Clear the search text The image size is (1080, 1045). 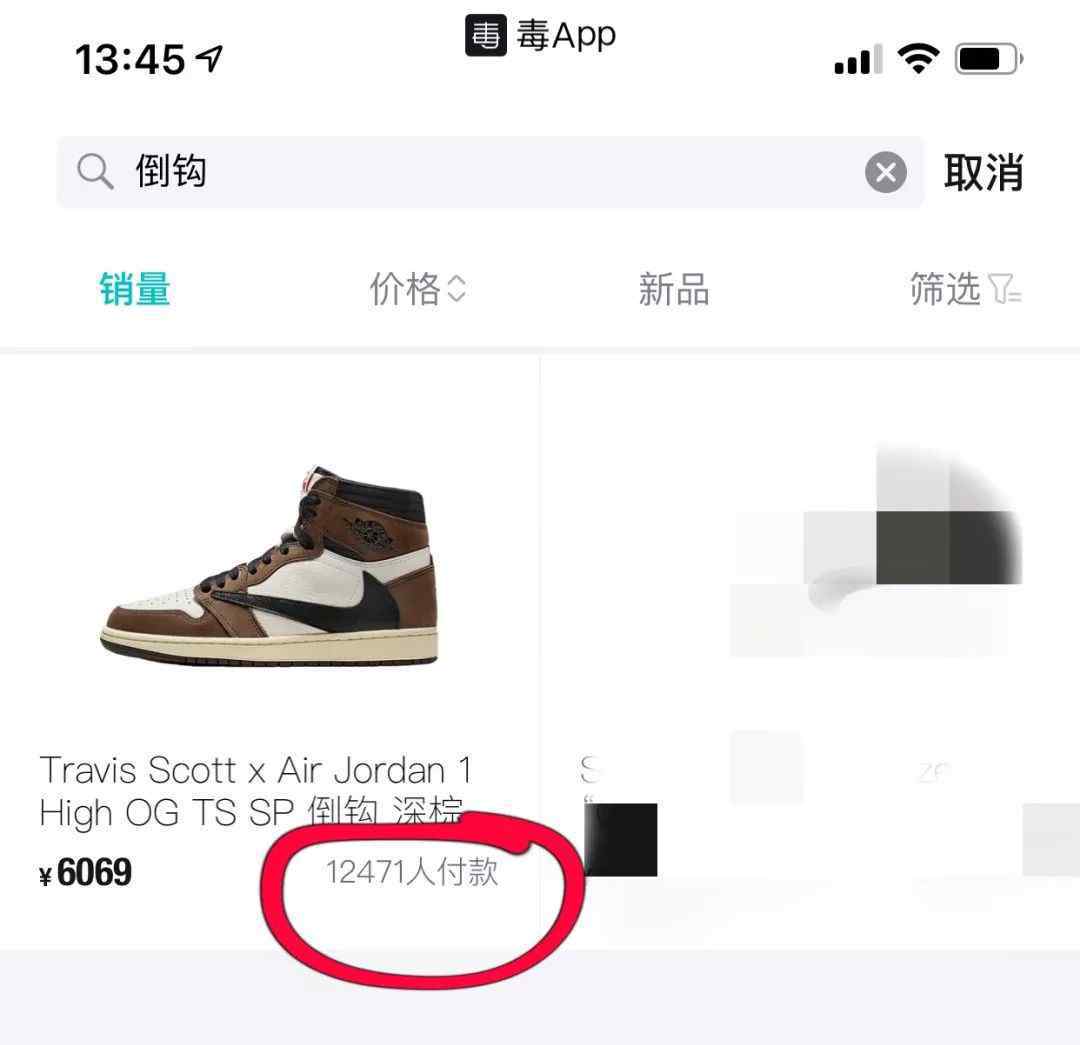pos(885,173)
